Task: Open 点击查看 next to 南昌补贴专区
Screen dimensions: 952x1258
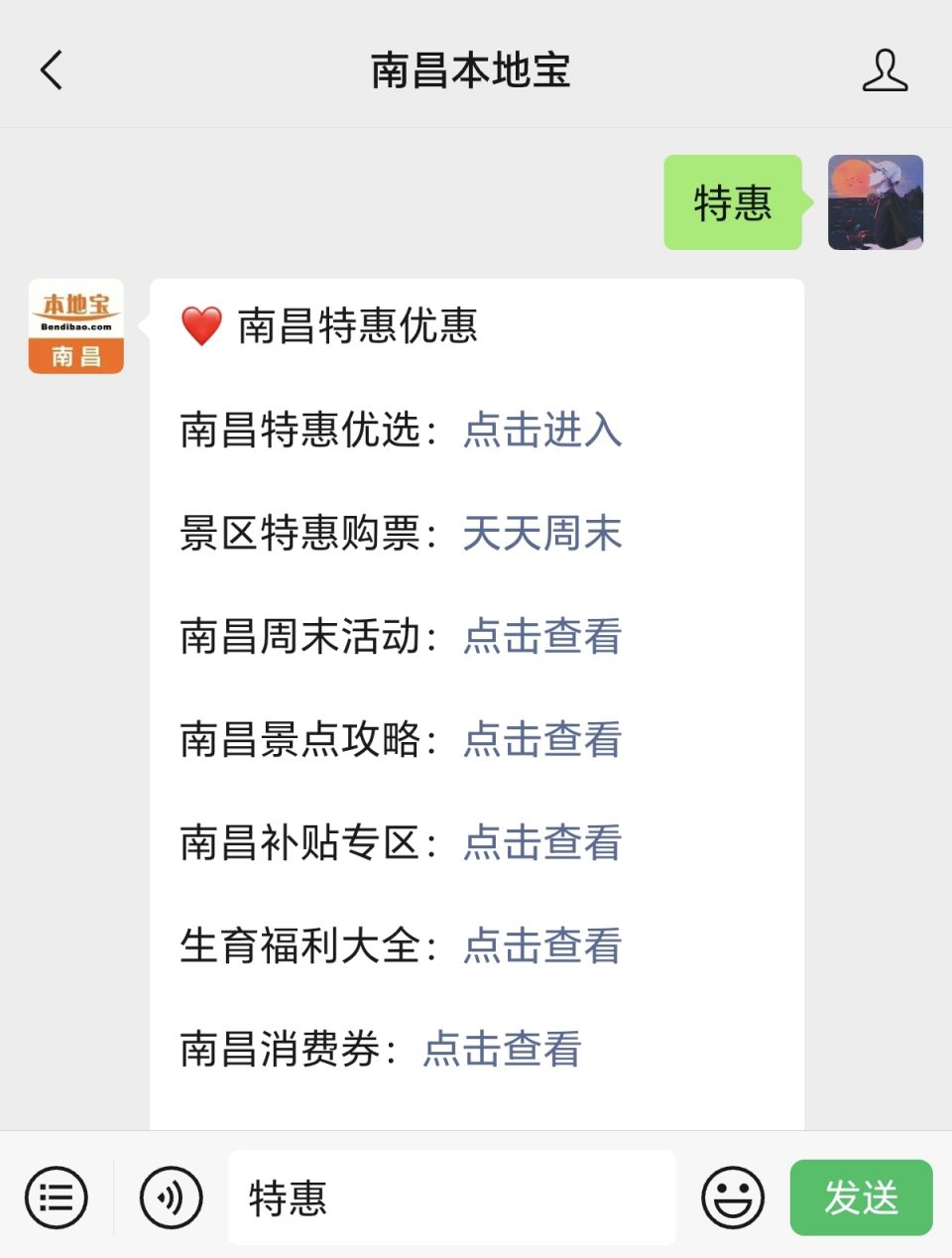Action: pos(541,843)
